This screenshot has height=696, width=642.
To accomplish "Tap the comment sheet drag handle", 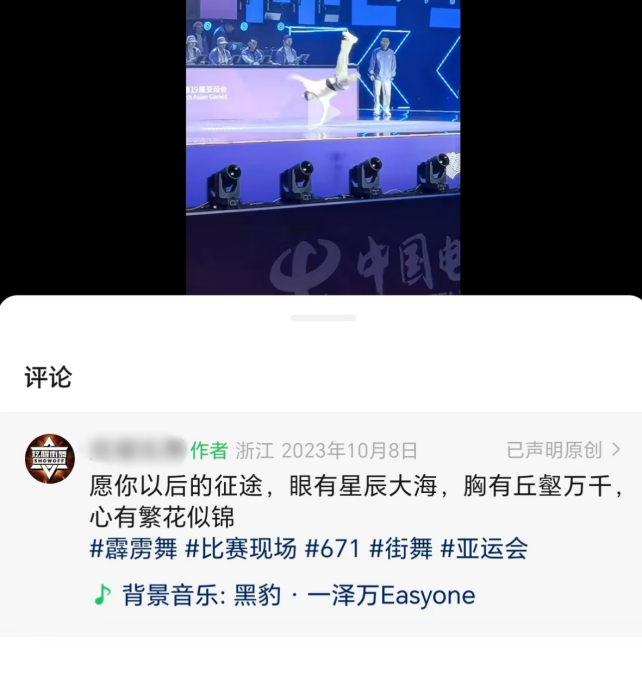I will click(x=322, y=318).
